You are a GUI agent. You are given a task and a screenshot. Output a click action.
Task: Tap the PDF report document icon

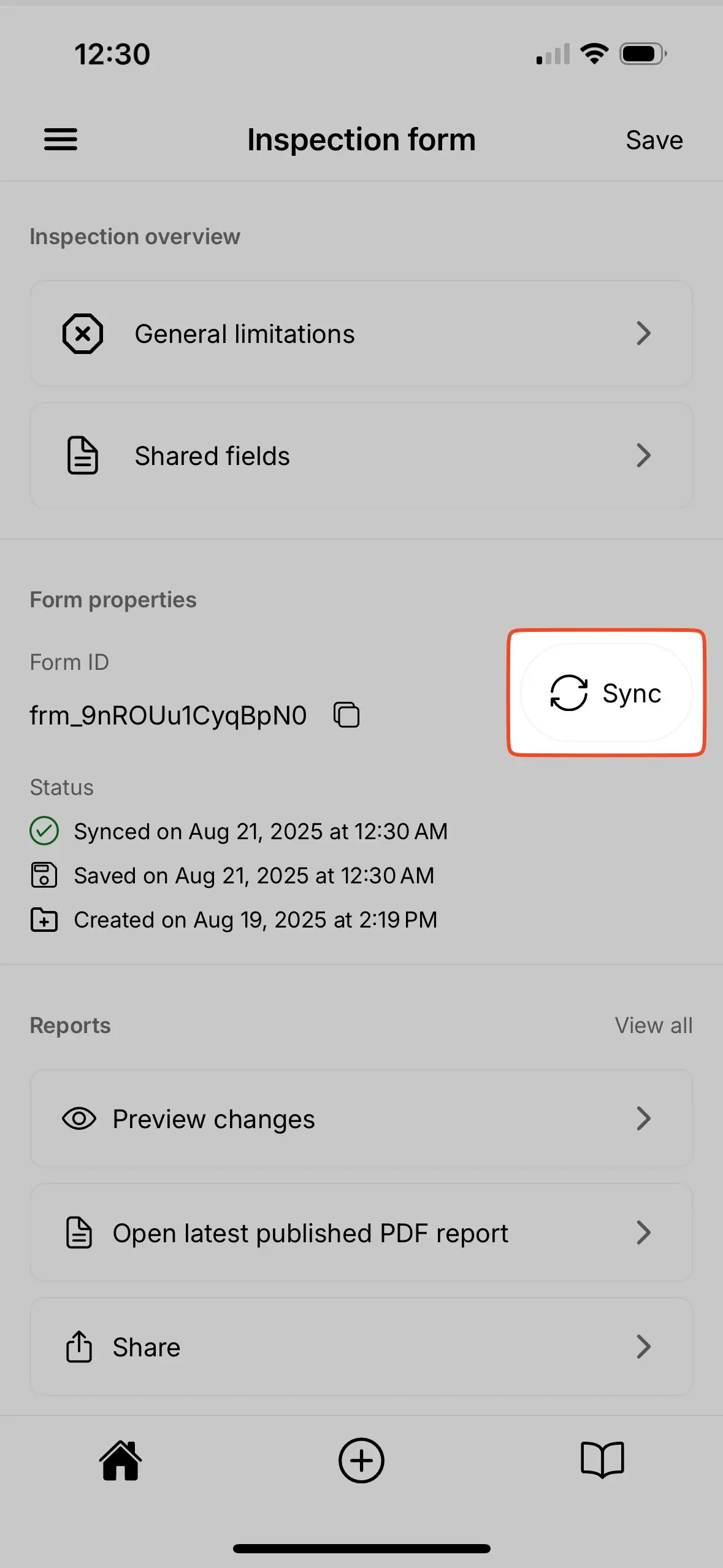point(78,1232)
